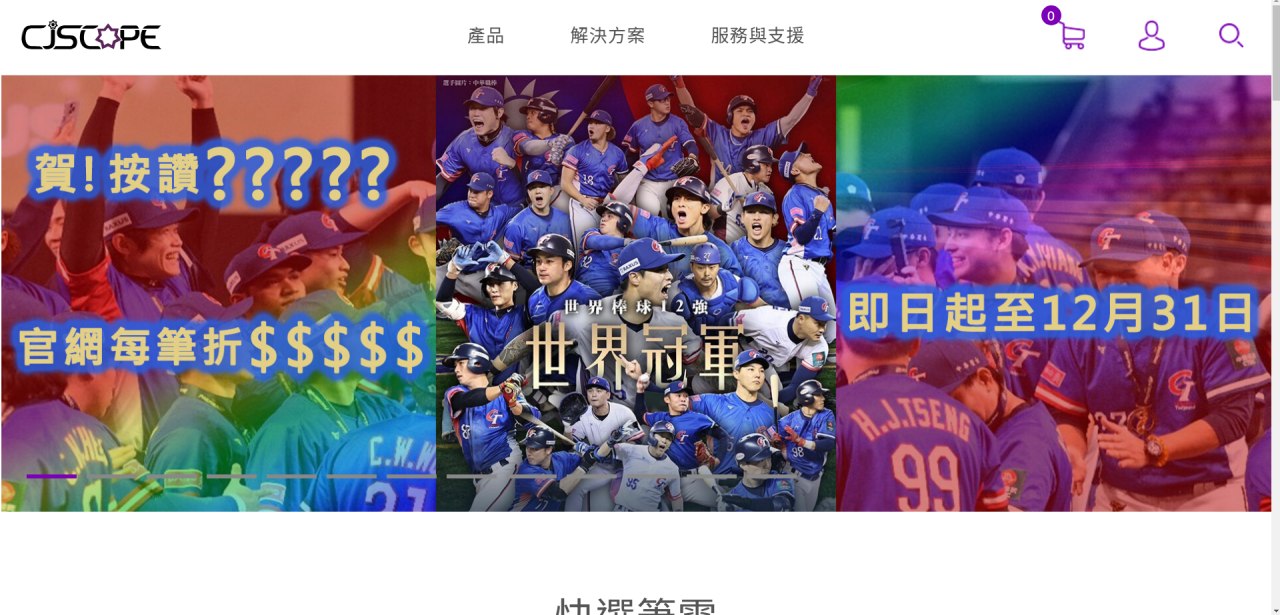
Task: Go to 解決方案 section
Action: tap(608, 36)
